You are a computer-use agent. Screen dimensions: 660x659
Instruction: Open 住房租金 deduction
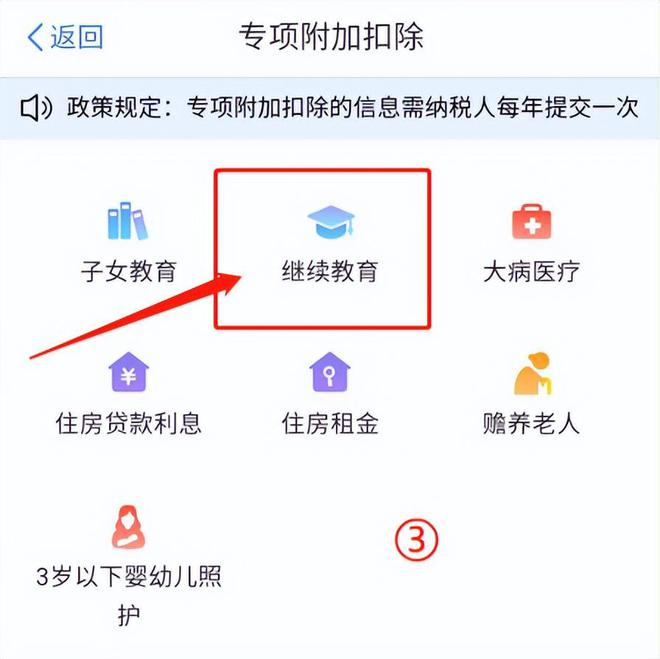click(x=330, y=393)
